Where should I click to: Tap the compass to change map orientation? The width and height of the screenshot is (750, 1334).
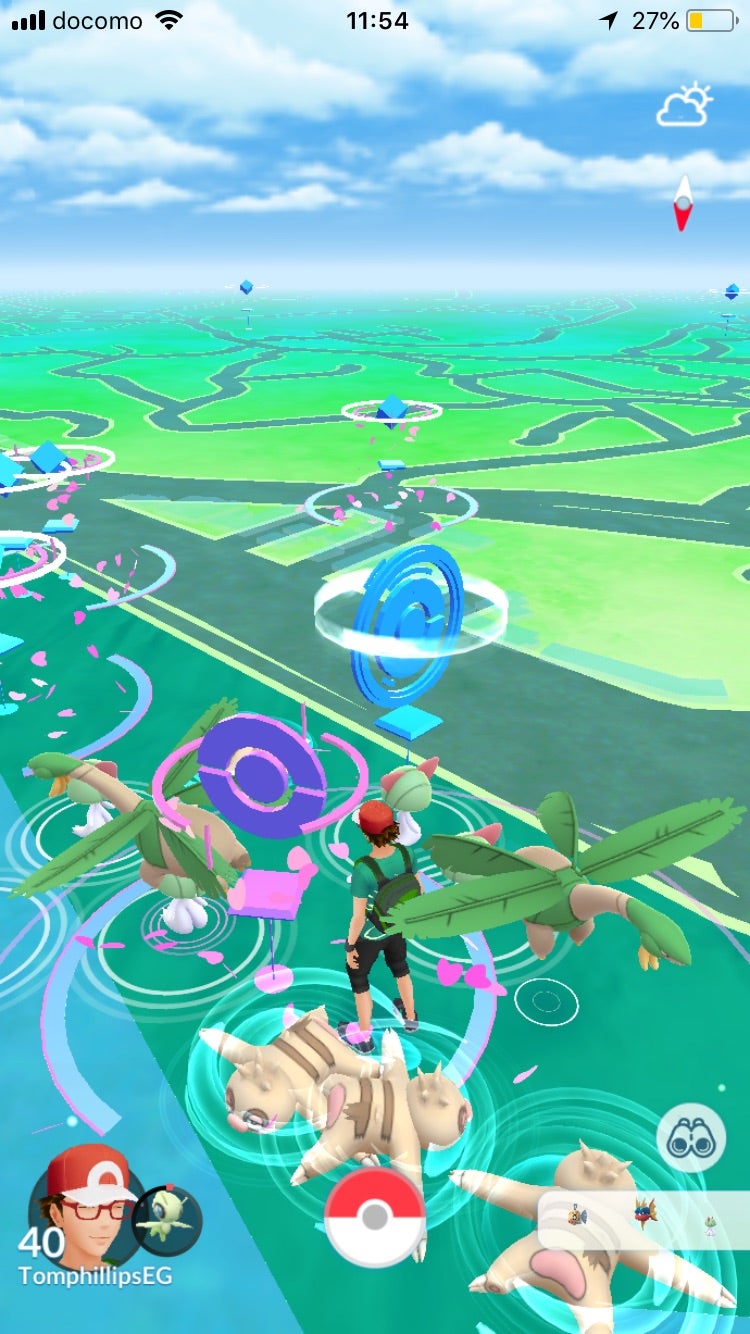pos(682,203)
